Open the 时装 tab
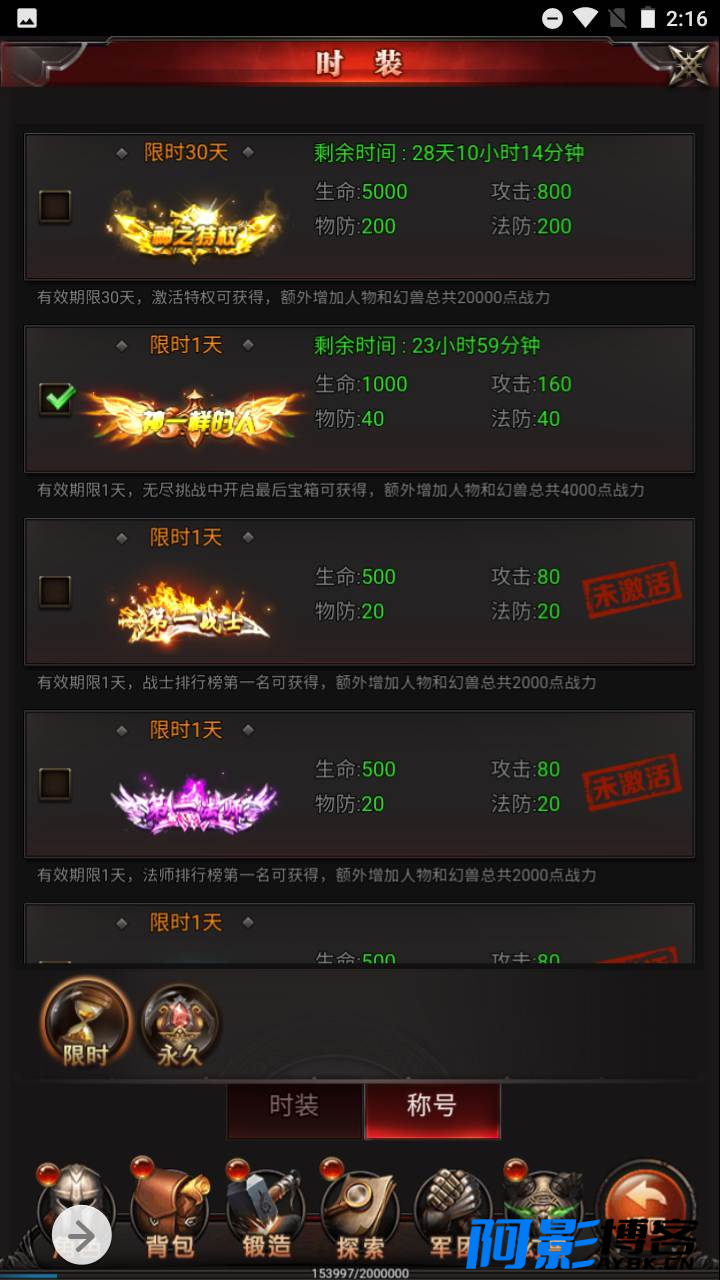This screenshot has width=720, height=1280. (x=294, y=1106)
